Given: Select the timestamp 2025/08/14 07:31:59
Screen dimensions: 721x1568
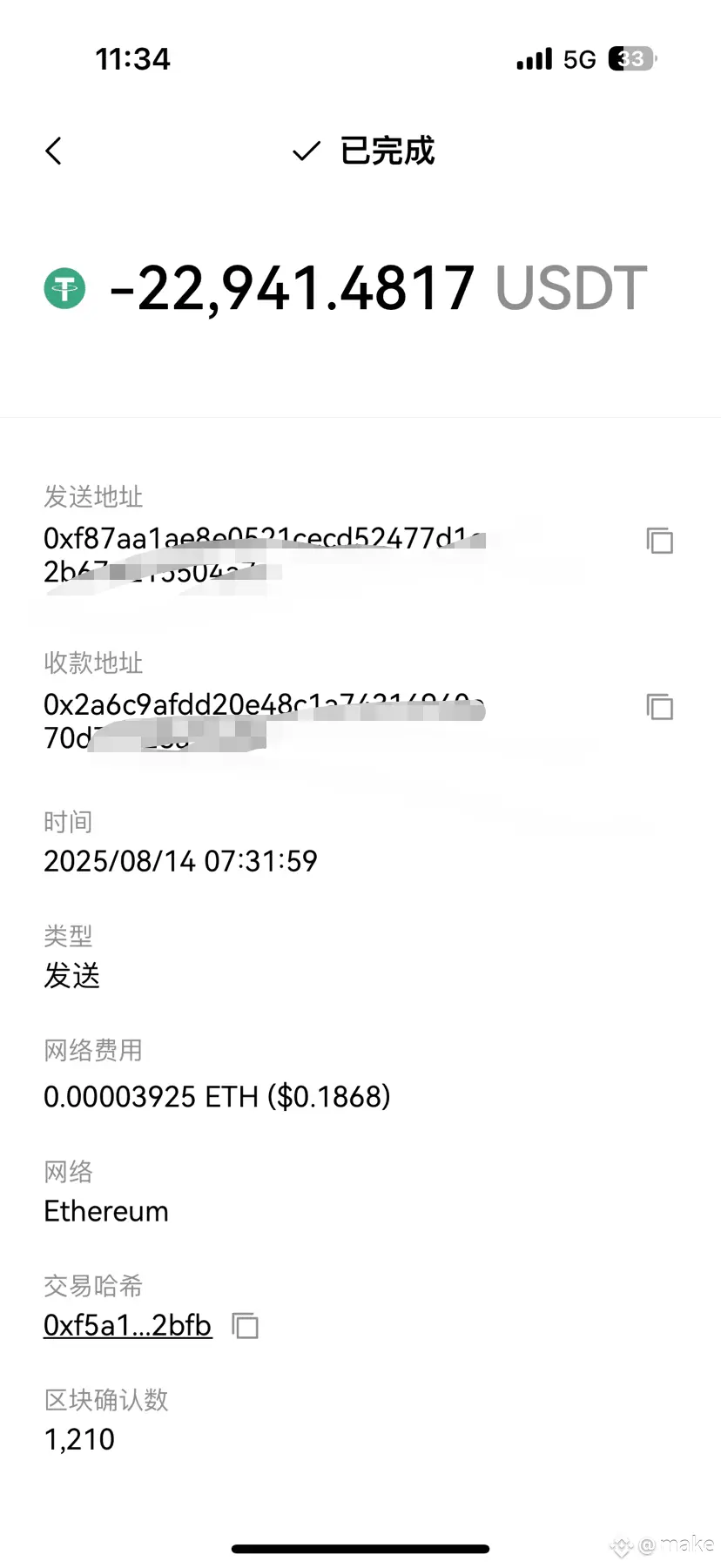Looking at the screenshot, I should (x=179, y=861).
